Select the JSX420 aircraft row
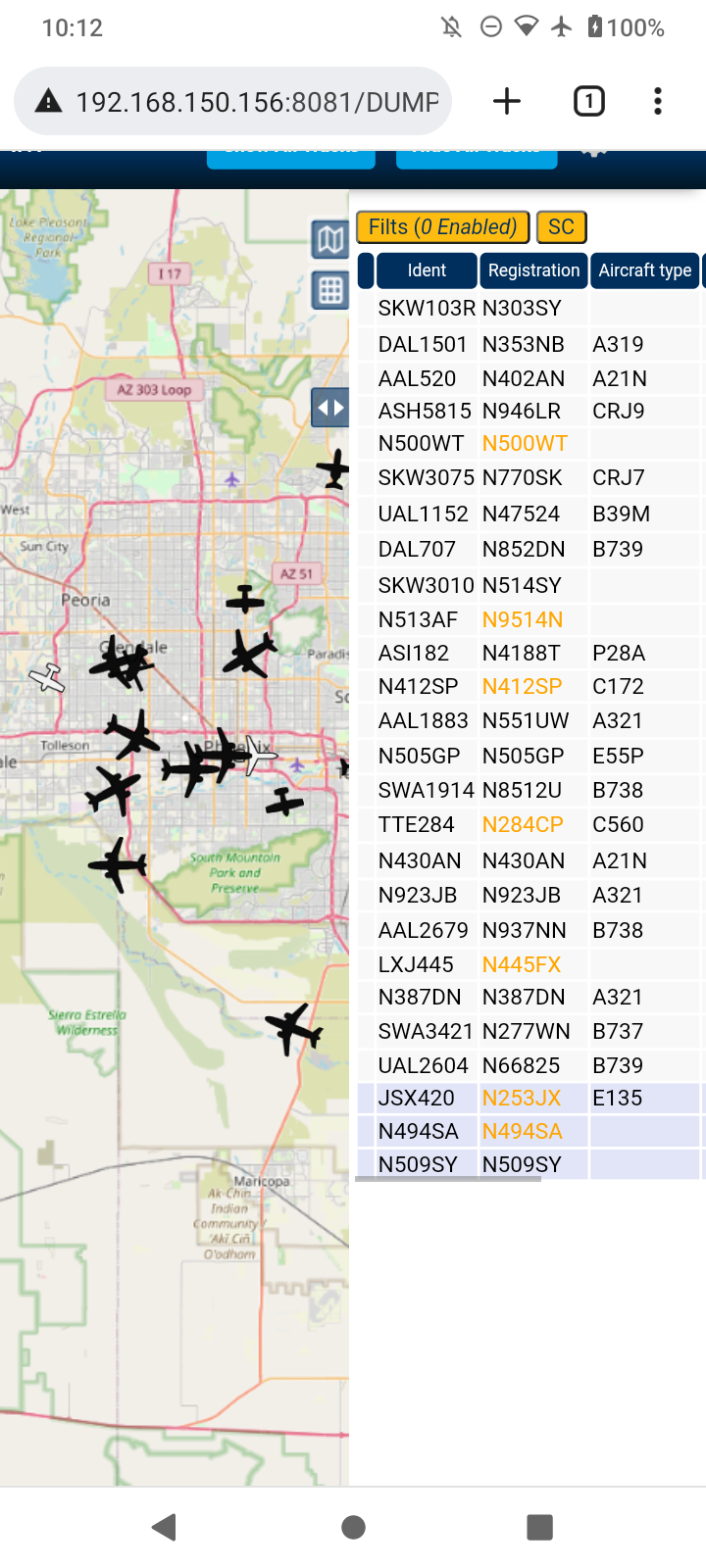This screenshot has width=706, height=1568. coord(529,1098)
